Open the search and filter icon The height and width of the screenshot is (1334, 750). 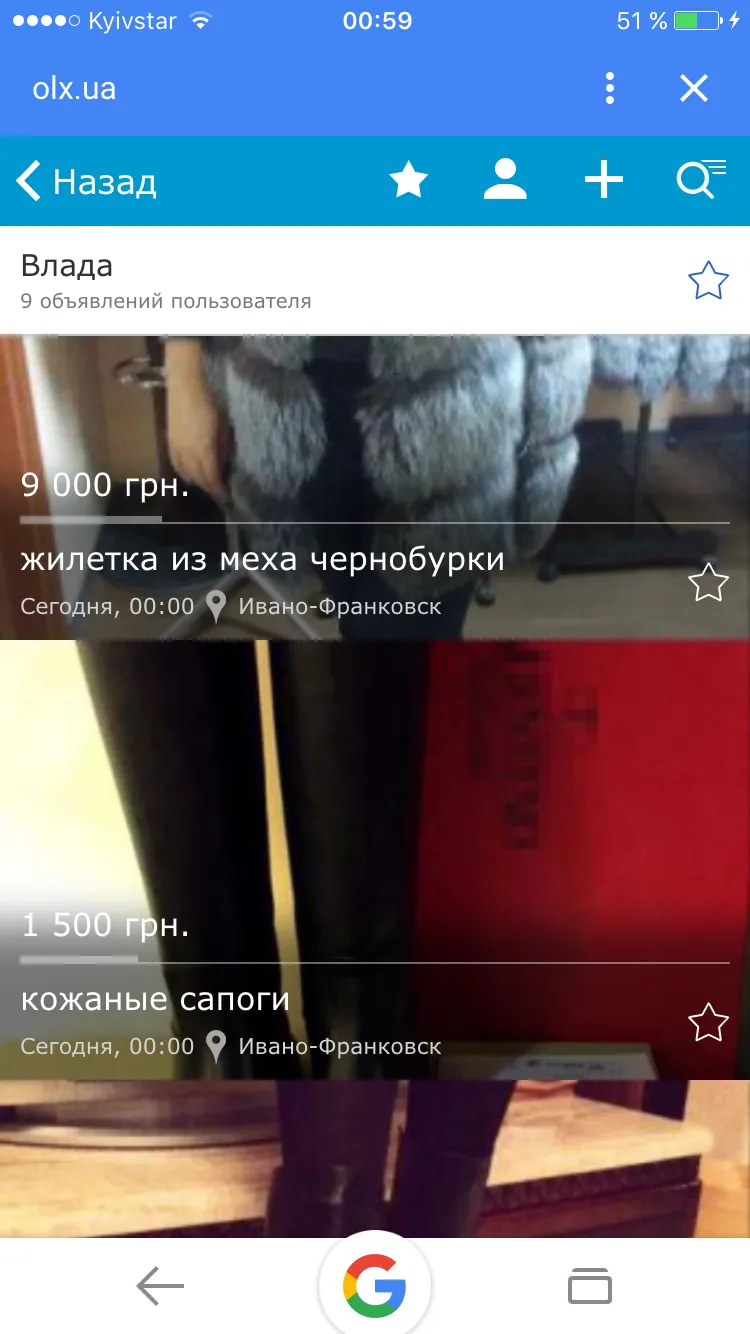click(700, 180)
